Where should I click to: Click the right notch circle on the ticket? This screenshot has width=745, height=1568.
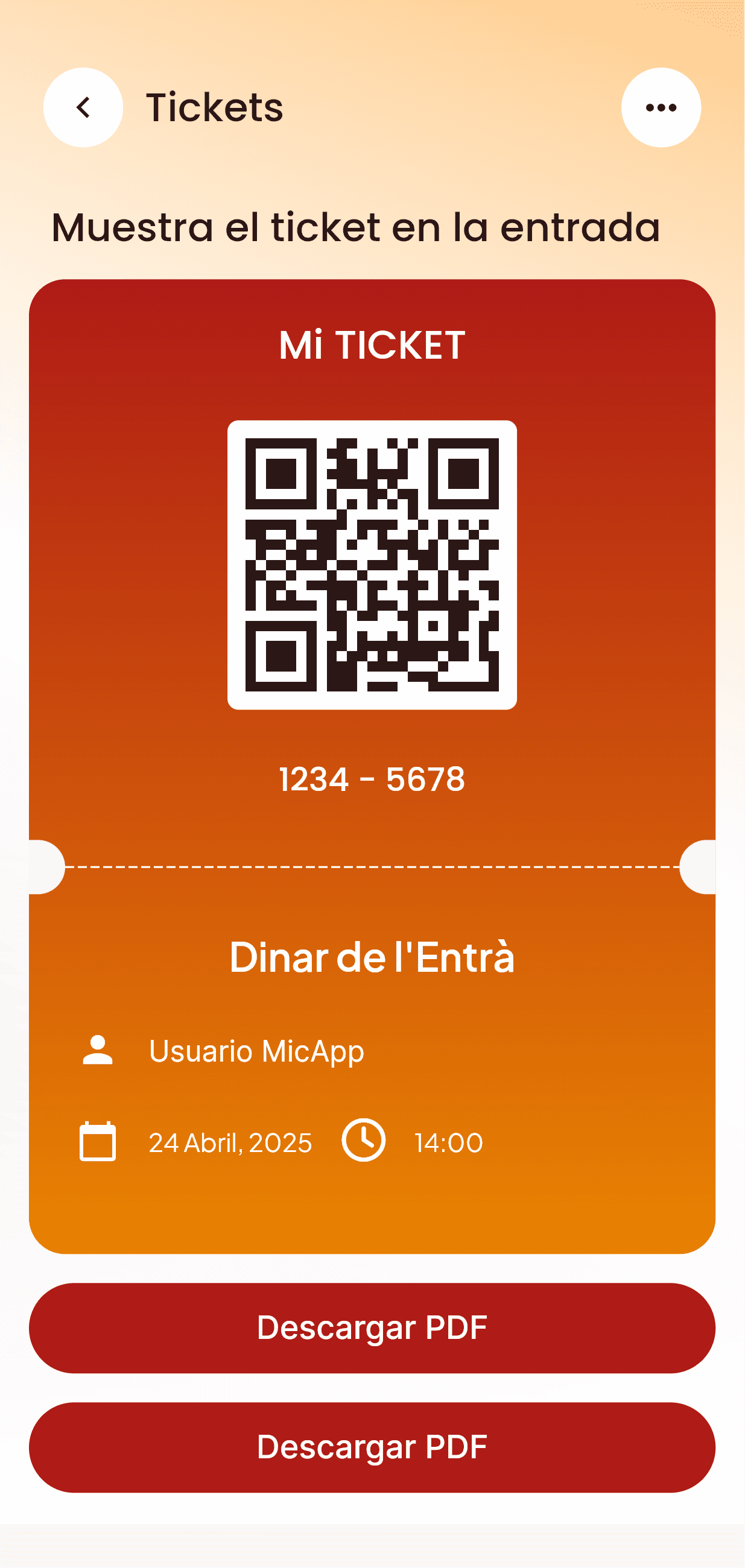[702, 867]
